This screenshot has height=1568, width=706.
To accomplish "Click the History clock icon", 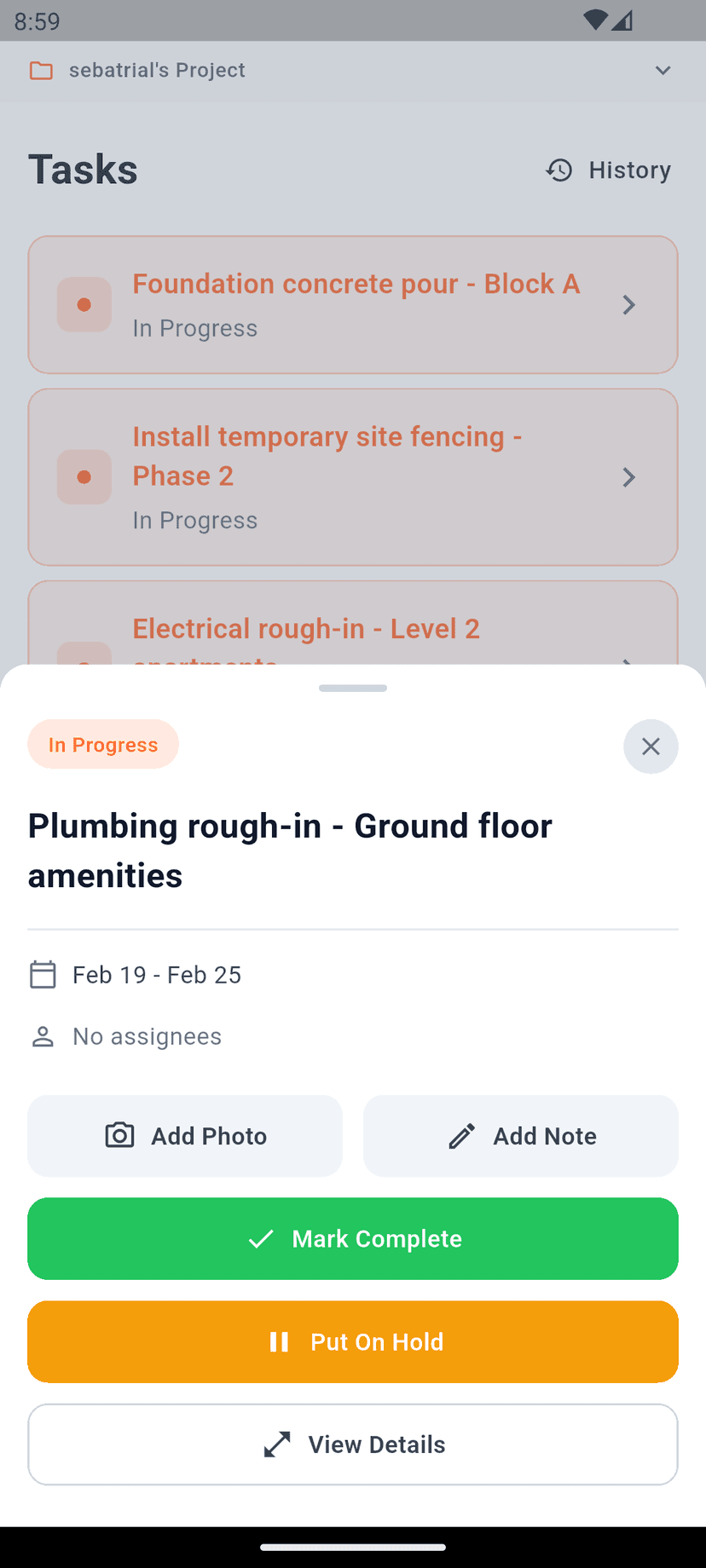I will coord(559,170).
